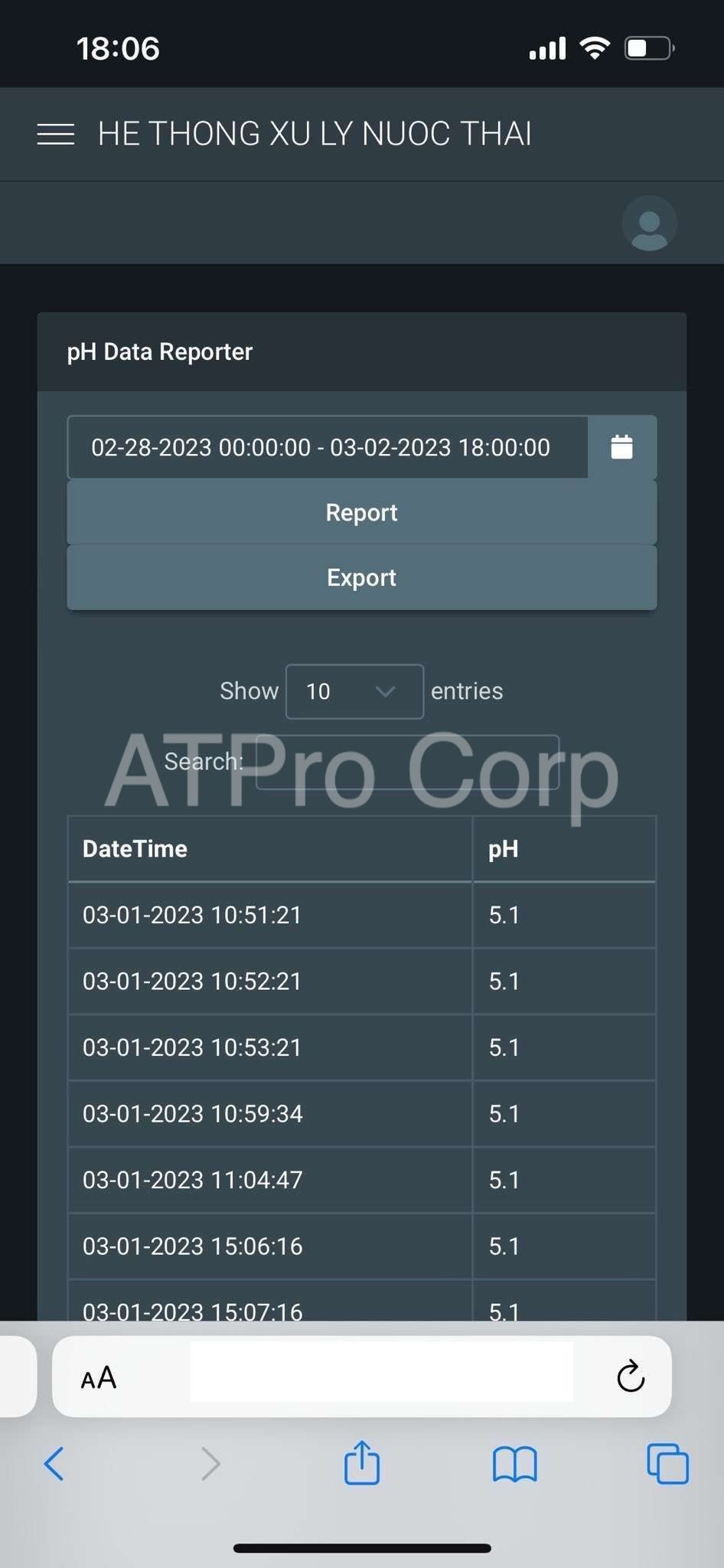Go back to the previous page
The image size is (724, 1568).
pos(54,1464)
